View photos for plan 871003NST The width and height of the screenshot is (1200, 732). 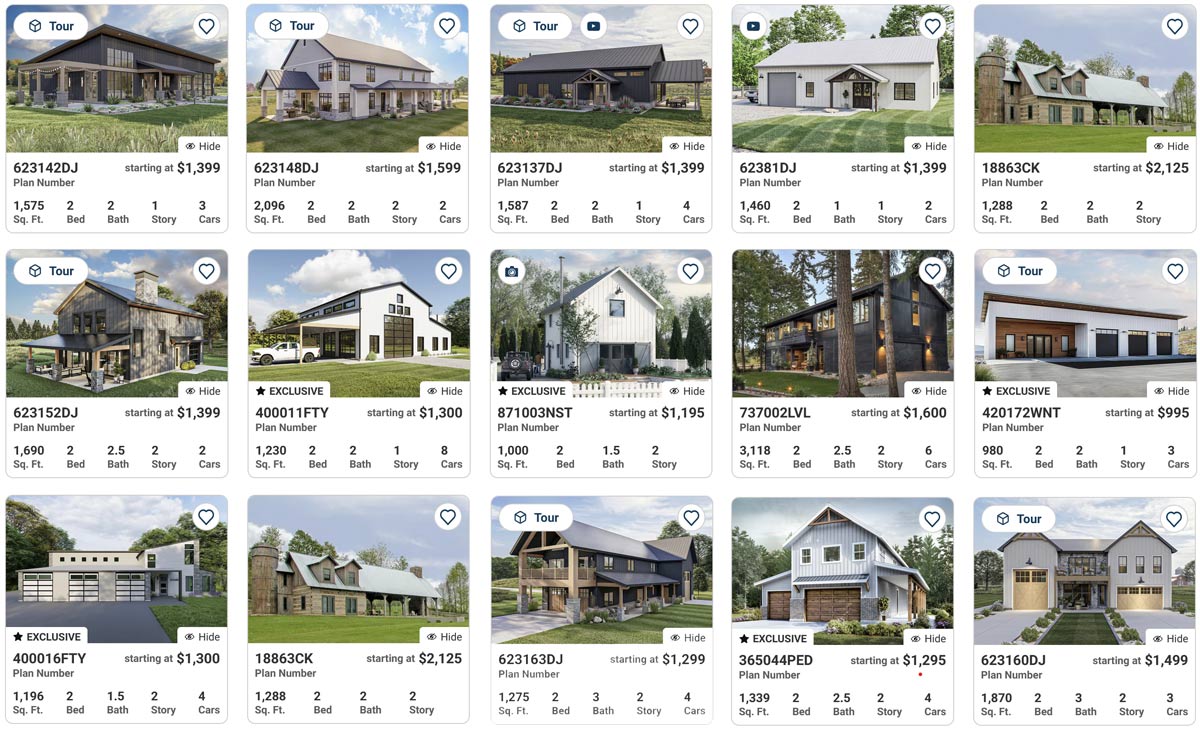(511, 271)
